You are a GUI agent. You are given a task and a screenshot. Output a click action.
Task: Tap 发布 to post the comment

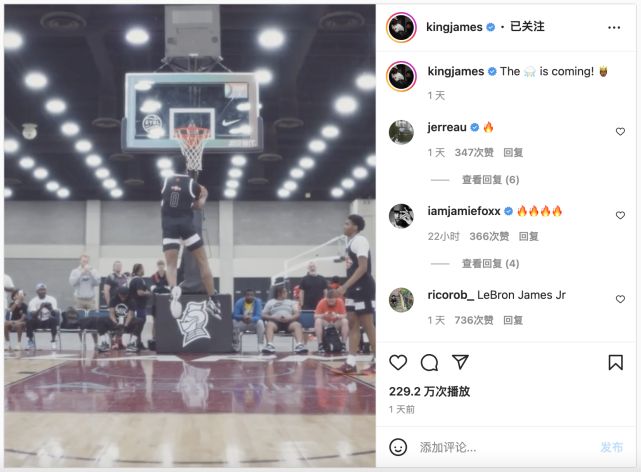pyautogui.click(x=611, y=447)
